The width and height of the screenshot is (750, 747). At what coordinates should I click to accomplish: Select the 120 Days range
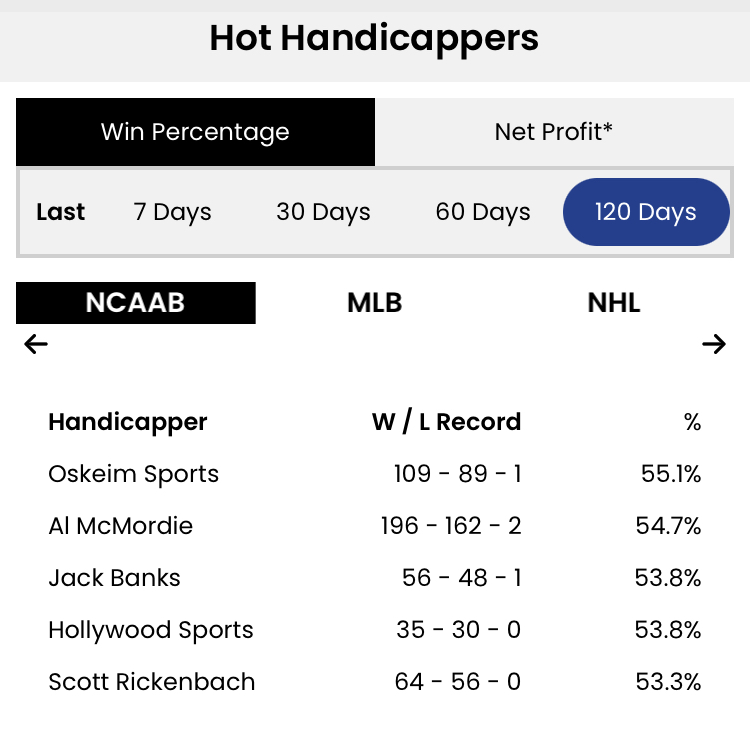coord(645,212)
